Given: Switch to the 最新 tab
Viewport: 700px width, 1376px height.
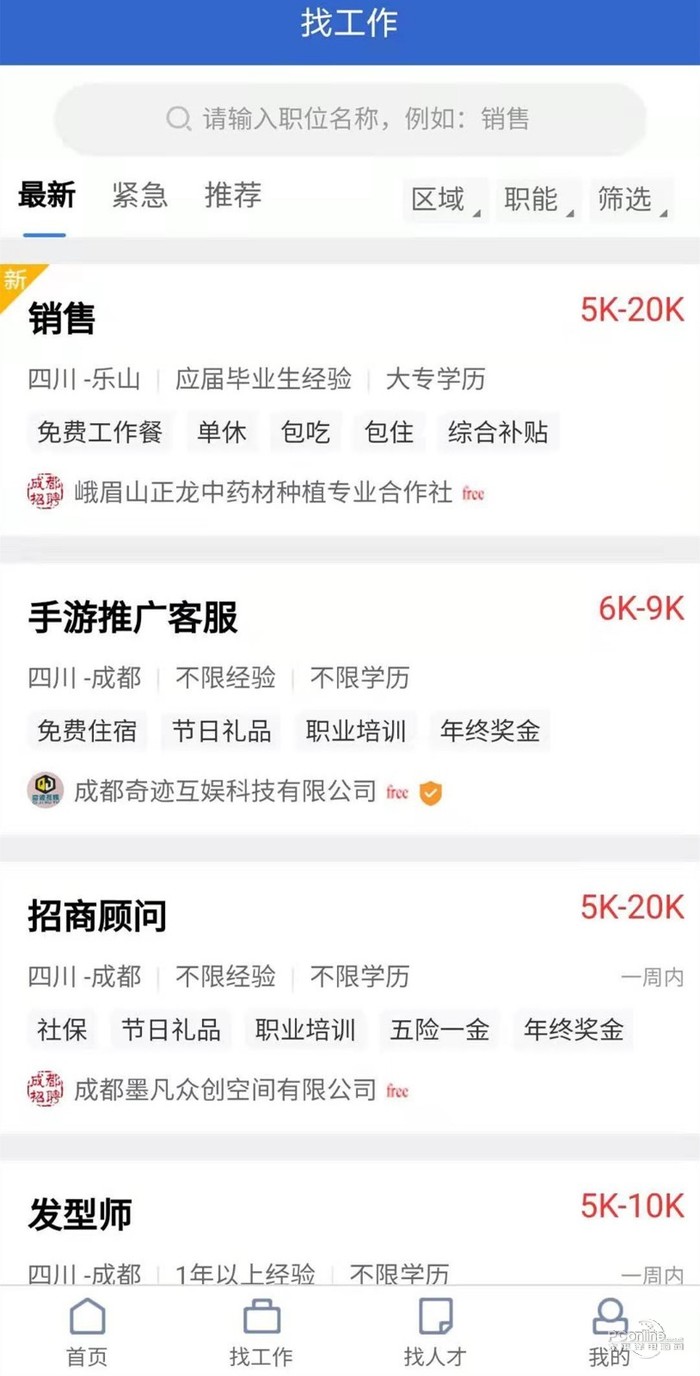Looking at the screenshot, I should coord(46,195).
